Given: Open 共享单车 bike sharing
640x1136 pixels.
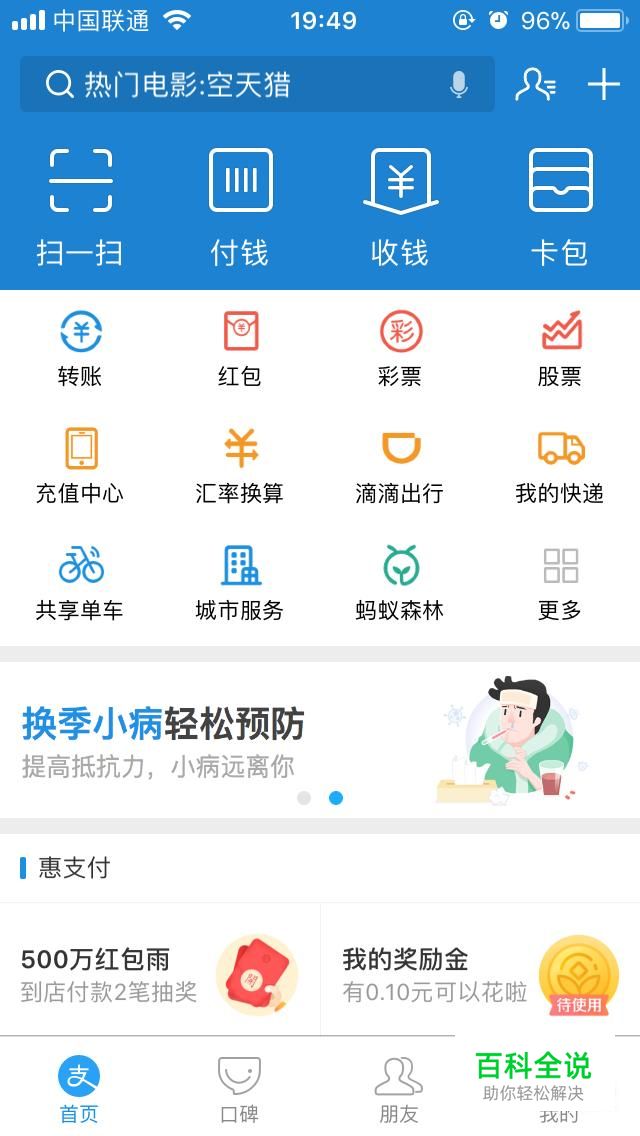Looking at the screenshot, I should [x=80, y=581].
